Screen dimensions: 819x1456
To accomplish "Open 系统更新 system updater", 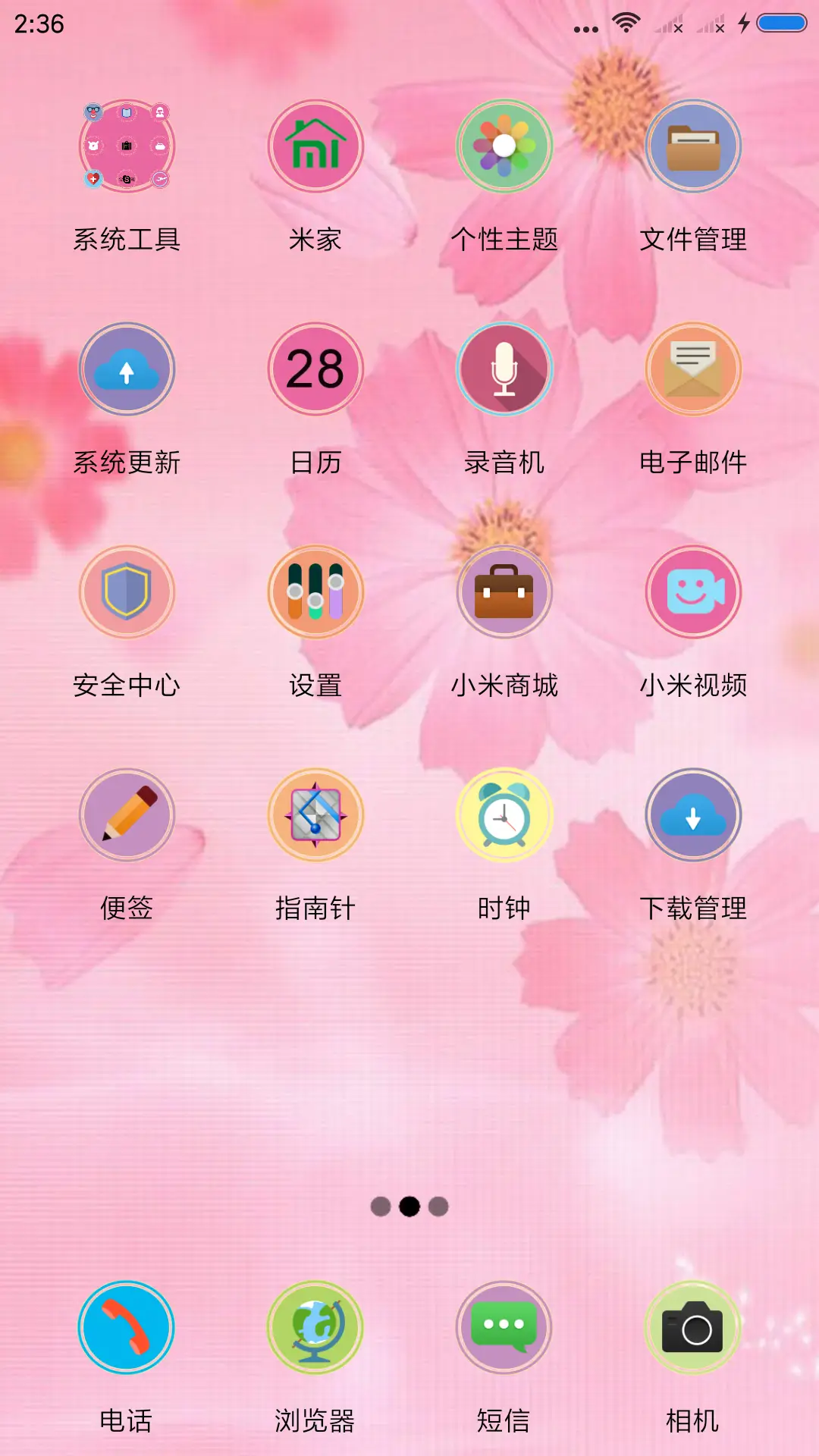I will [127, 369].
